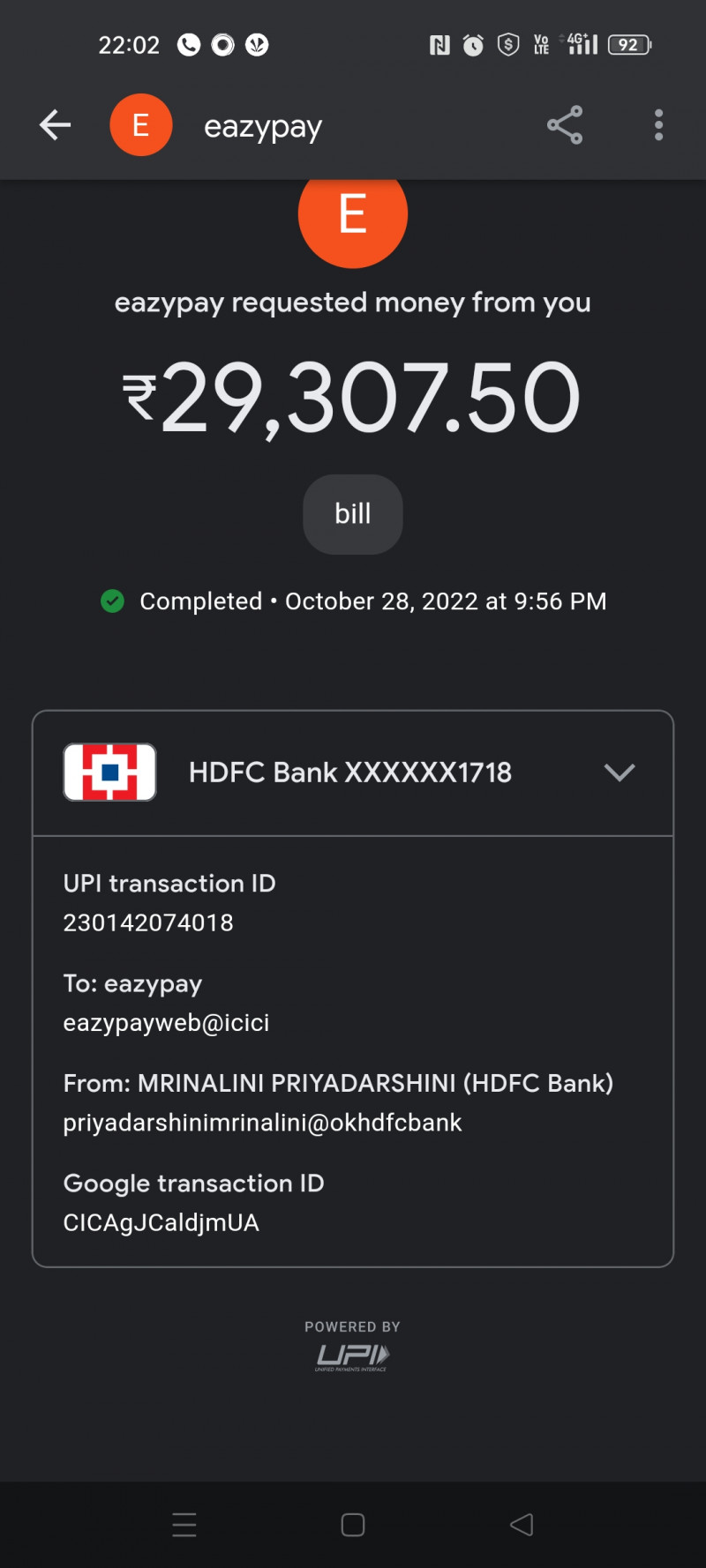Open recent apps from navigation bar
The width and height of the screenshot is (706, 1568).
click(x=184, y=1525)
